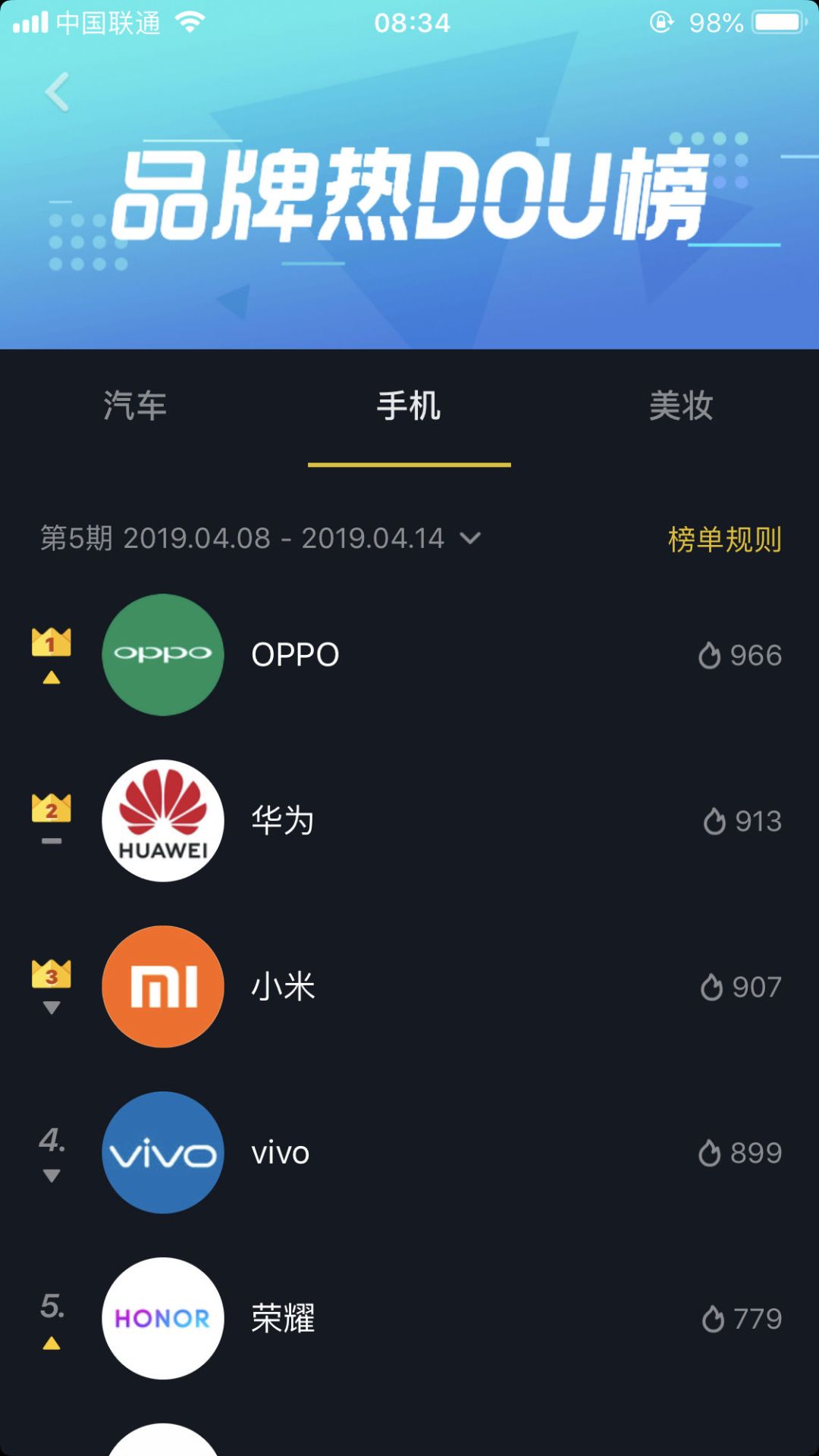Open the OPPO brand row
The height and width of the screenshot is (1456, 819).
[x=409, y=655]
